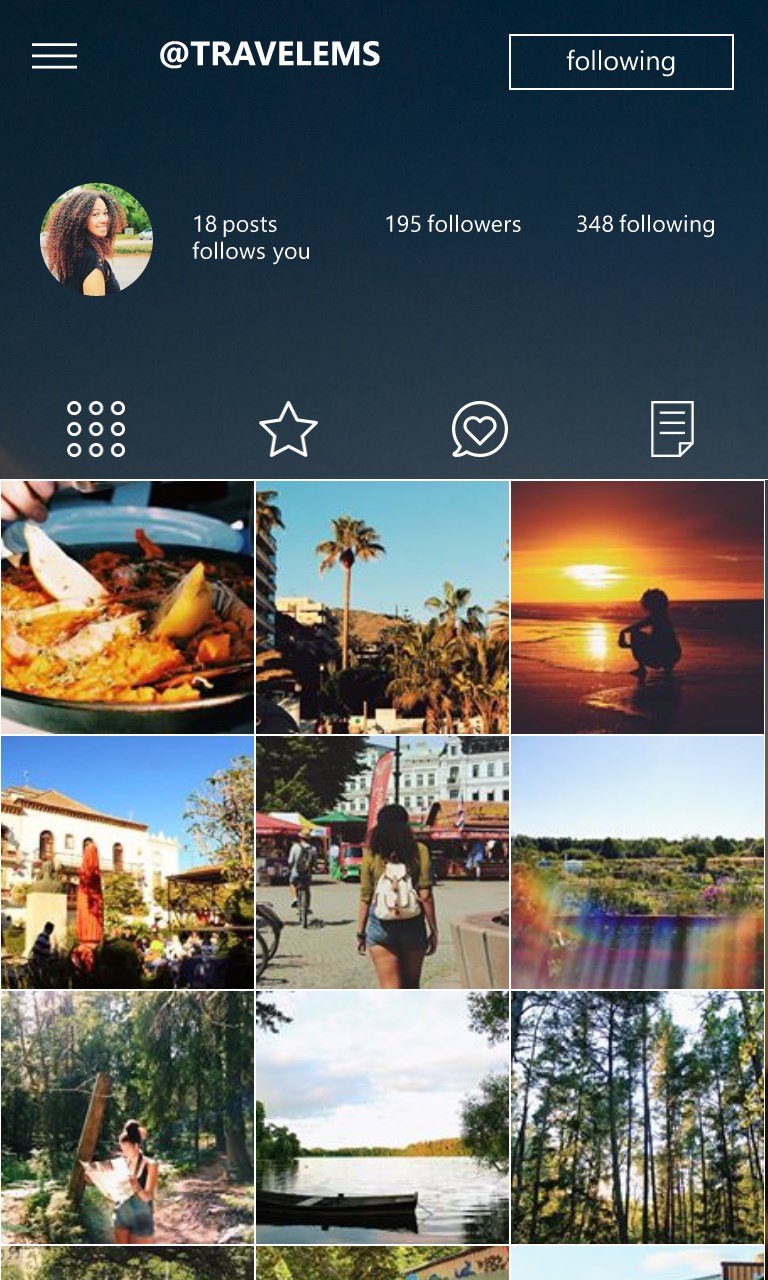
Task: Switch to the grid view tab
Action: pos(96,429)
